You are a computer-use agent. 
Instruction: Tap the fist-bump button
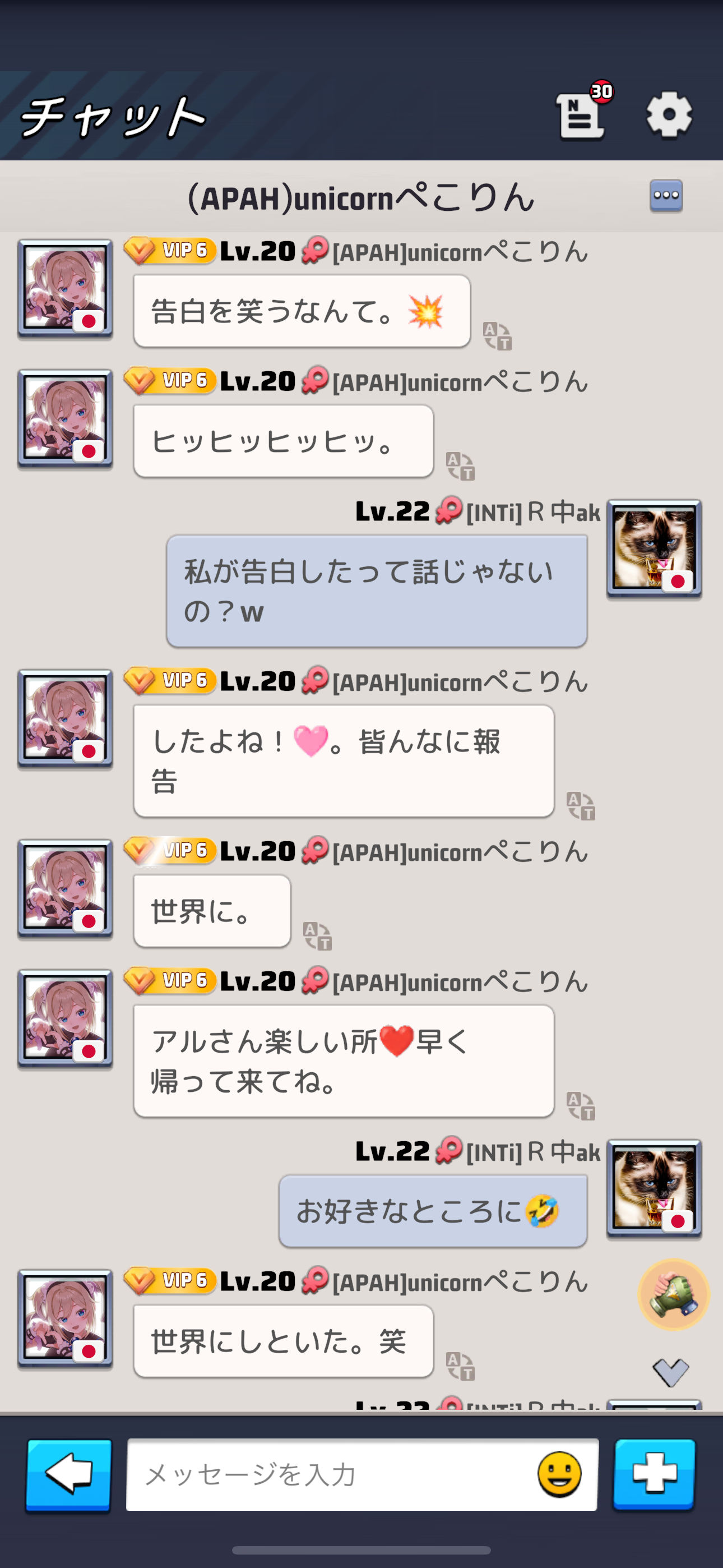pos(673,1295)
